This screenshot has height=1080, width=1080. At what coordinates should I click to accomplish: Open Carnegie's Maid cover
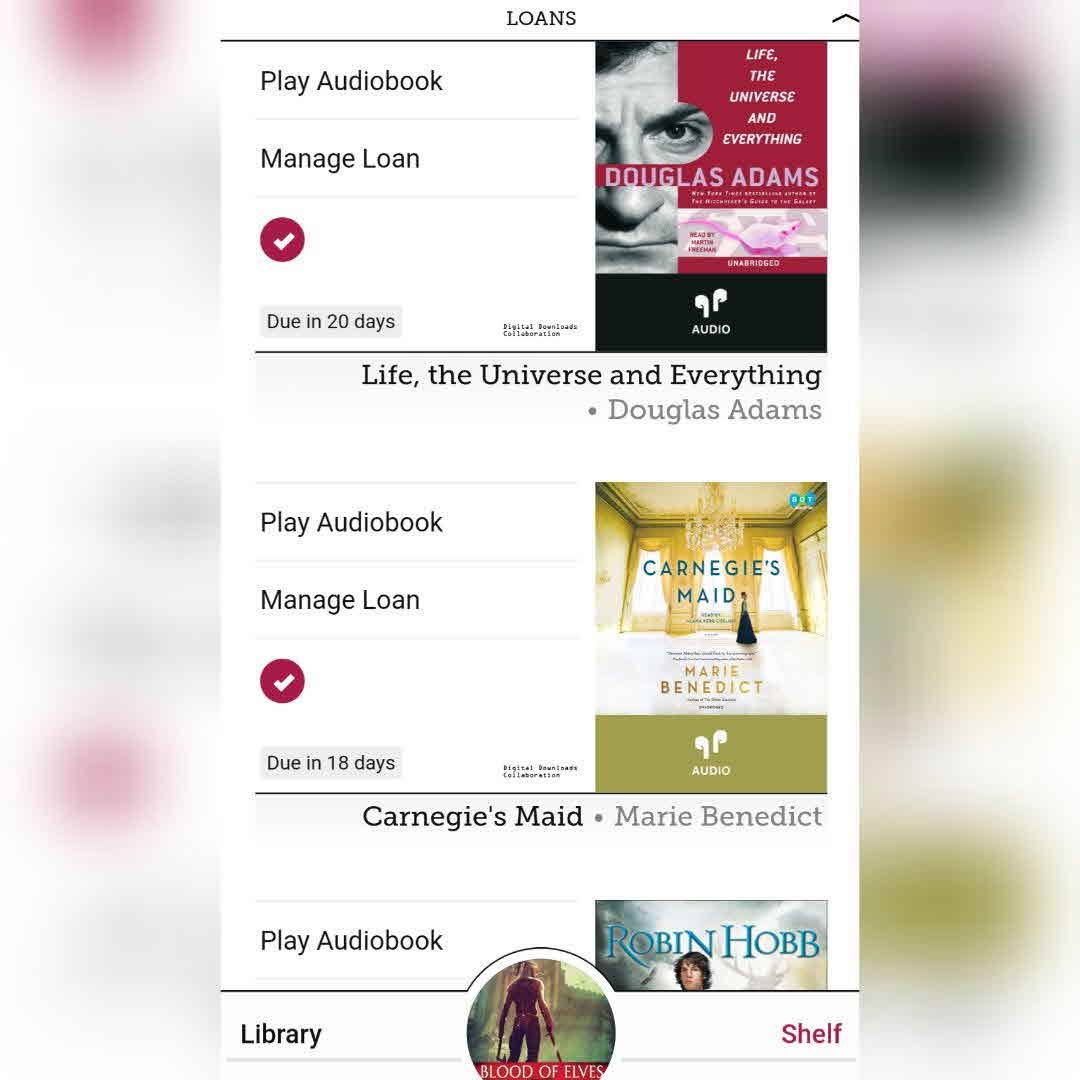pyautogui.click(x=711, y=637)
